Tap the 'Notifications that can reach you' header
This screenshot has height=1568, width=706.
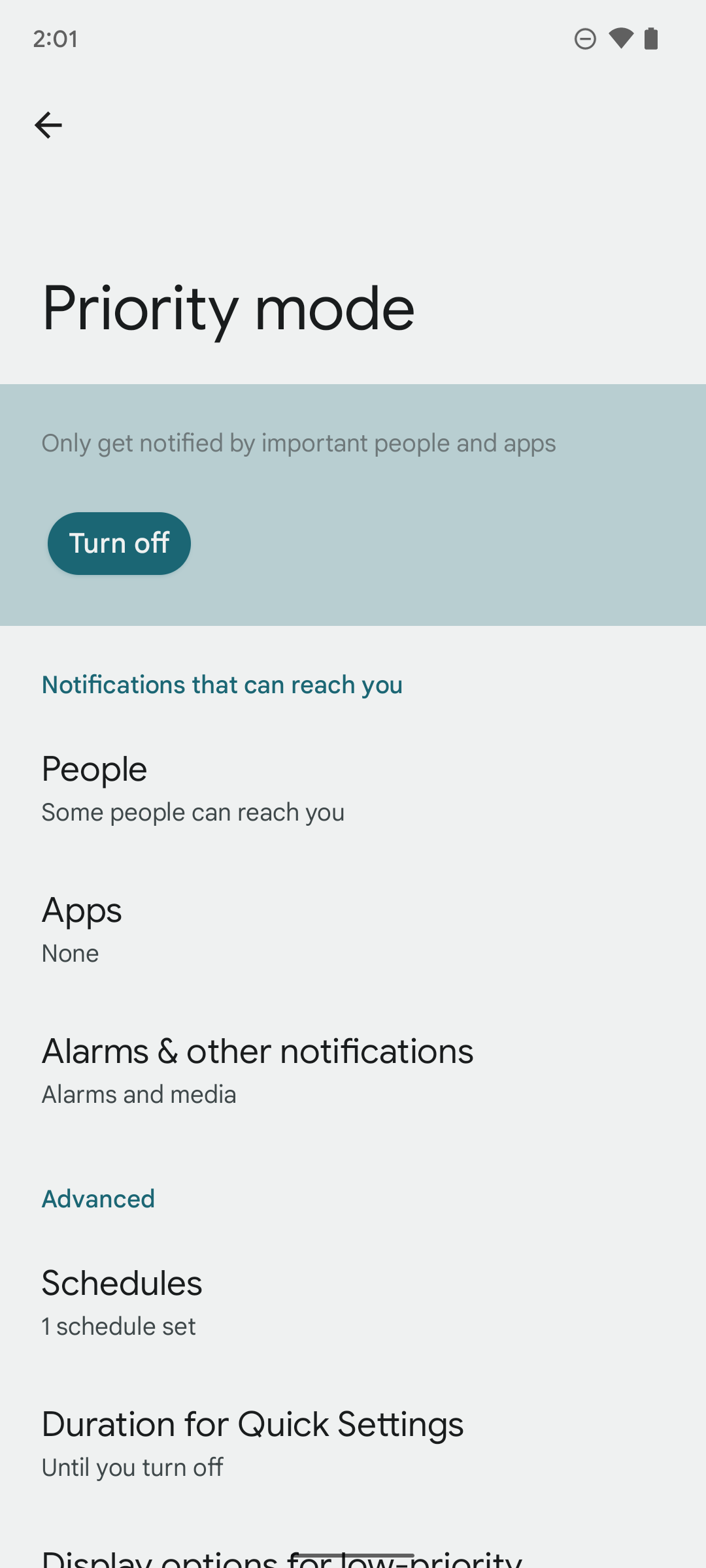[x=222, y=684]
